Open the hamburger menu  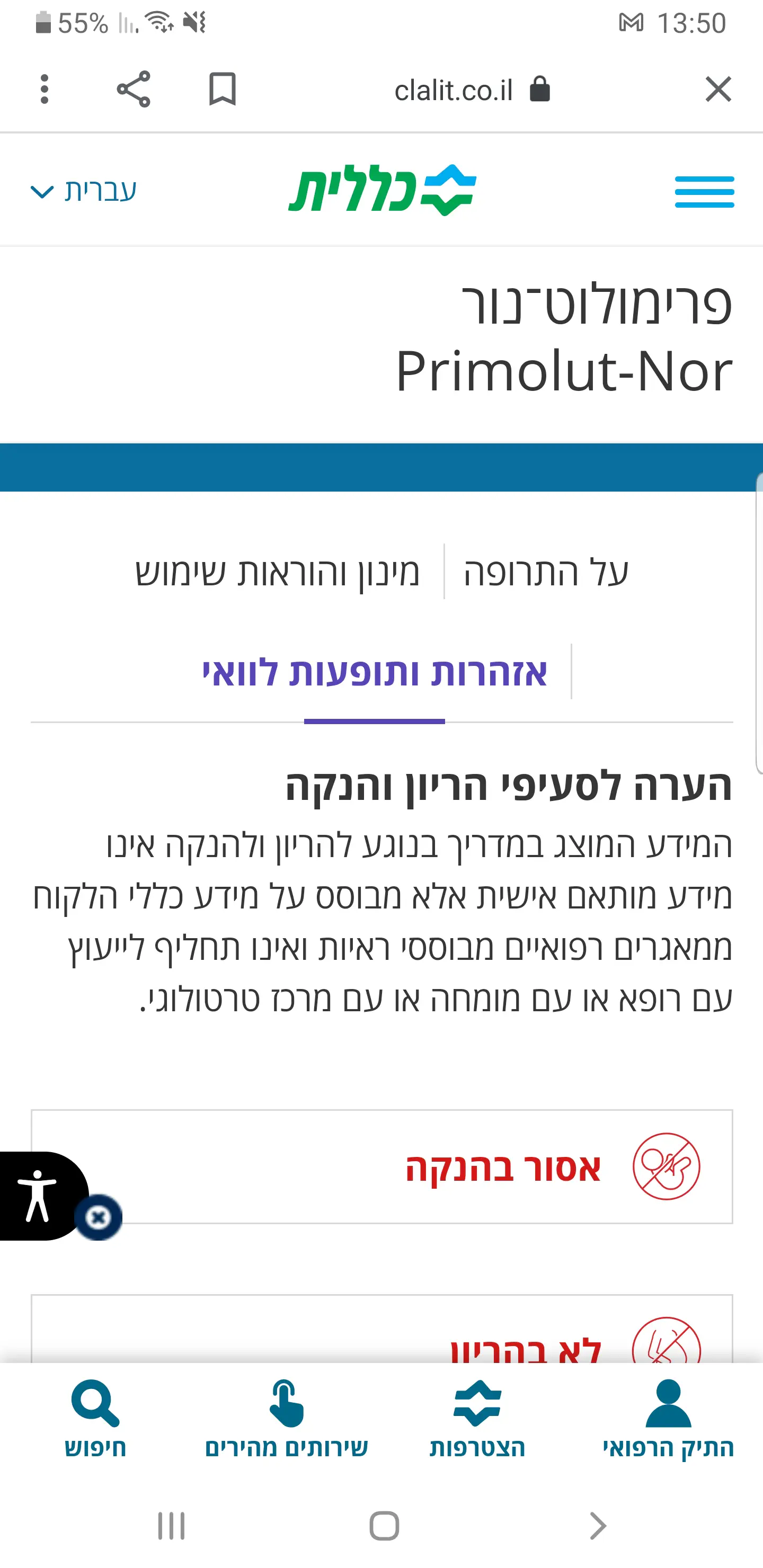tap(704, 192)
